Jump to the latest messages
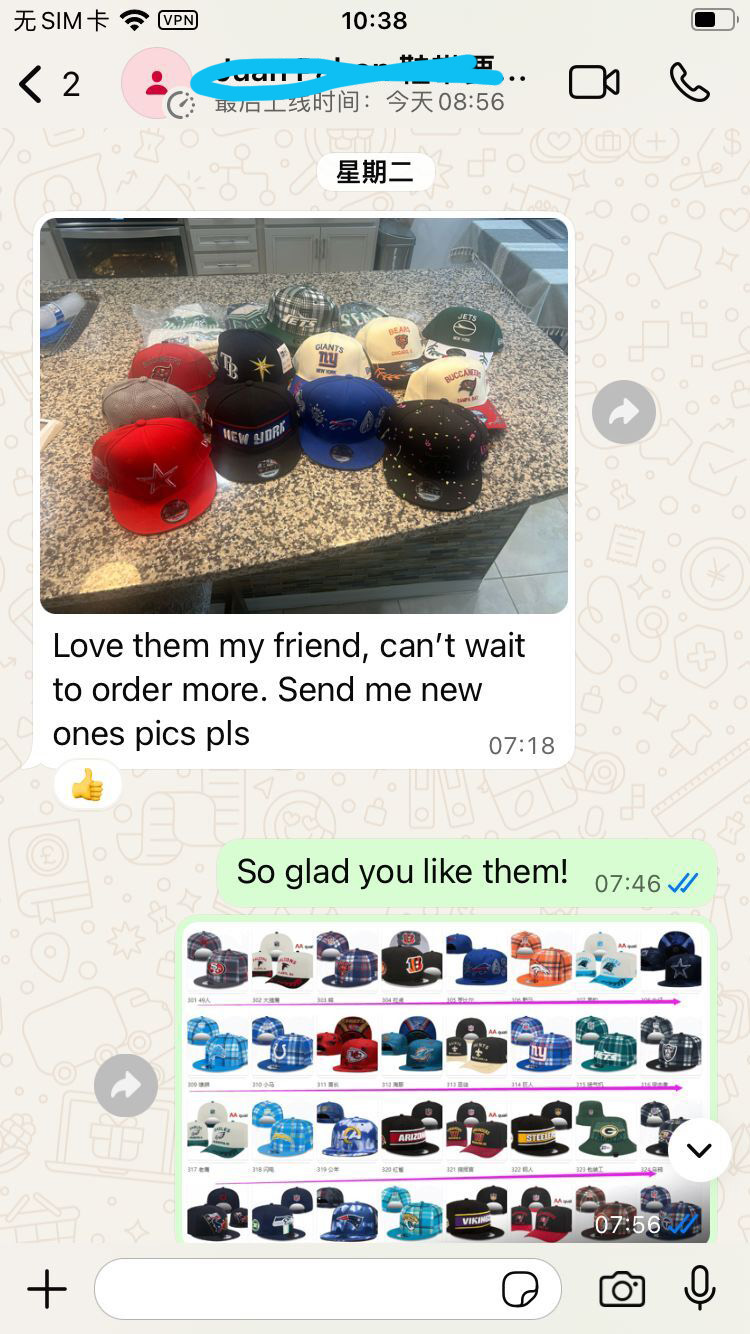750x1334 pixels. 699,1150
